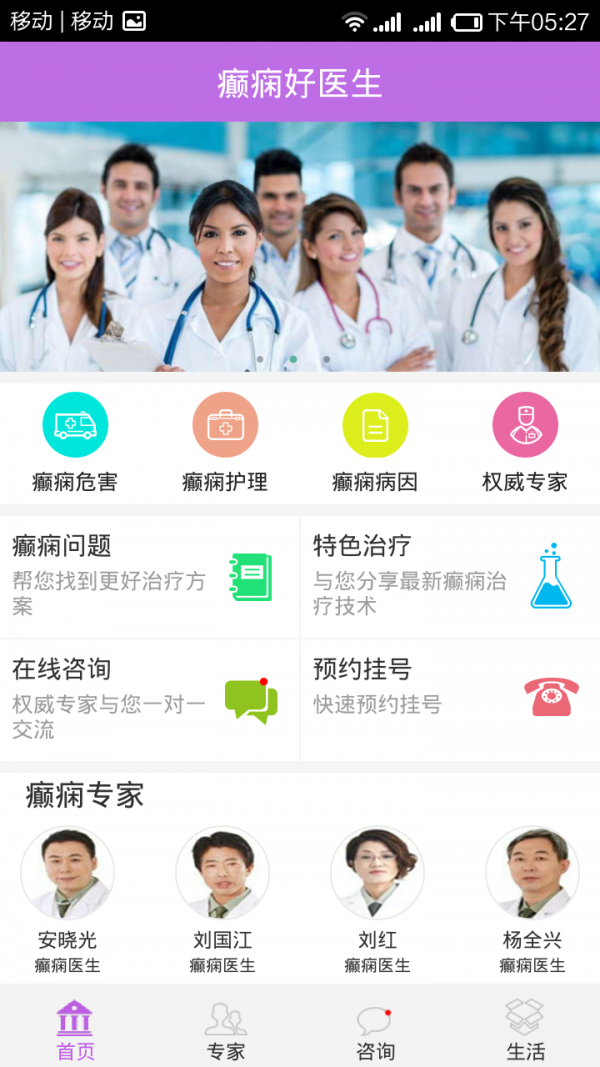Switch to the 首页 tab
600x1067 pixels.
[x=75, y=1030]
